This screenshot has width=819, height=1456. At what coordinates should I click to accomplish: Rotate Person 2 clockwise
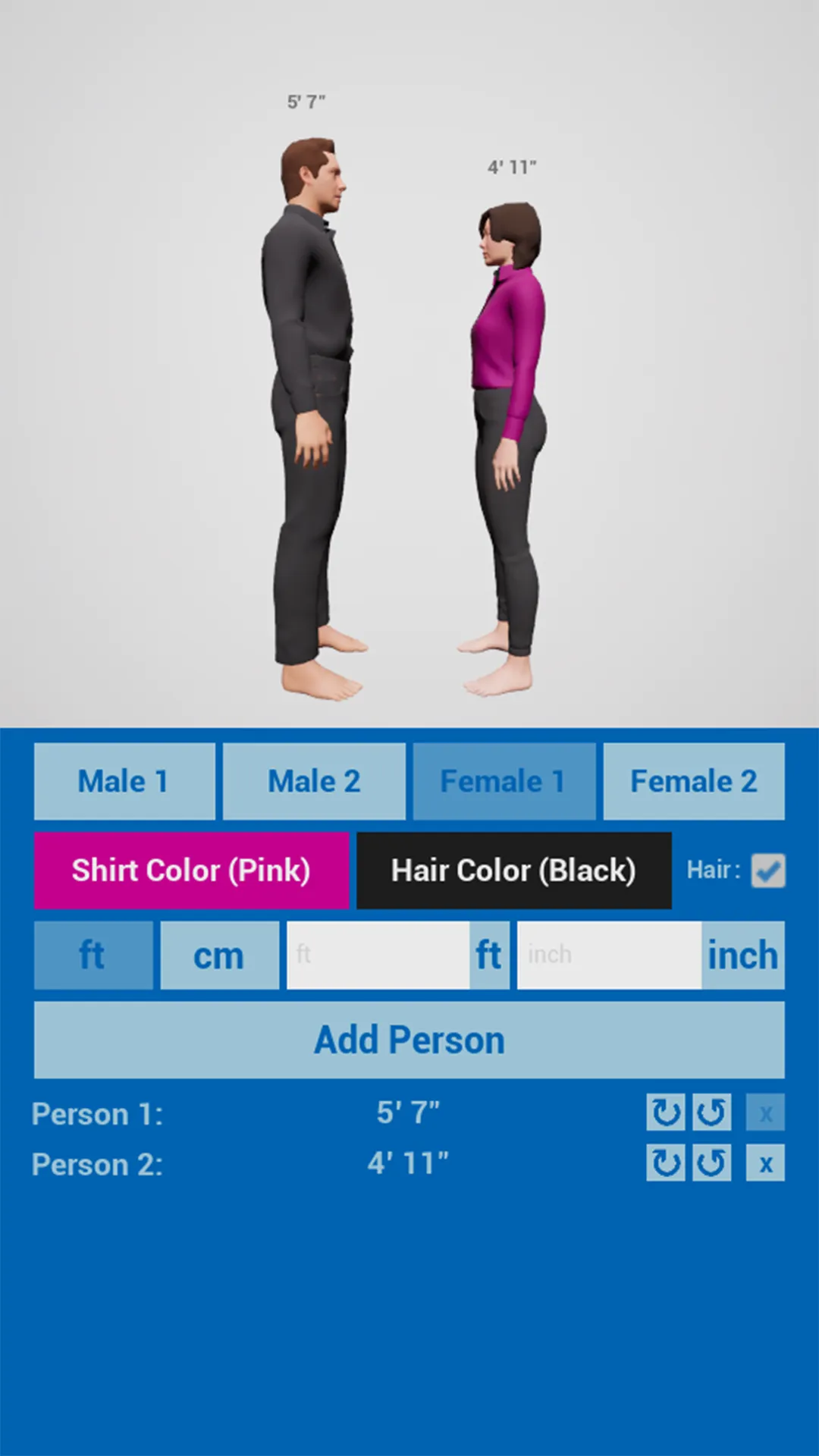pos(666,1163)
